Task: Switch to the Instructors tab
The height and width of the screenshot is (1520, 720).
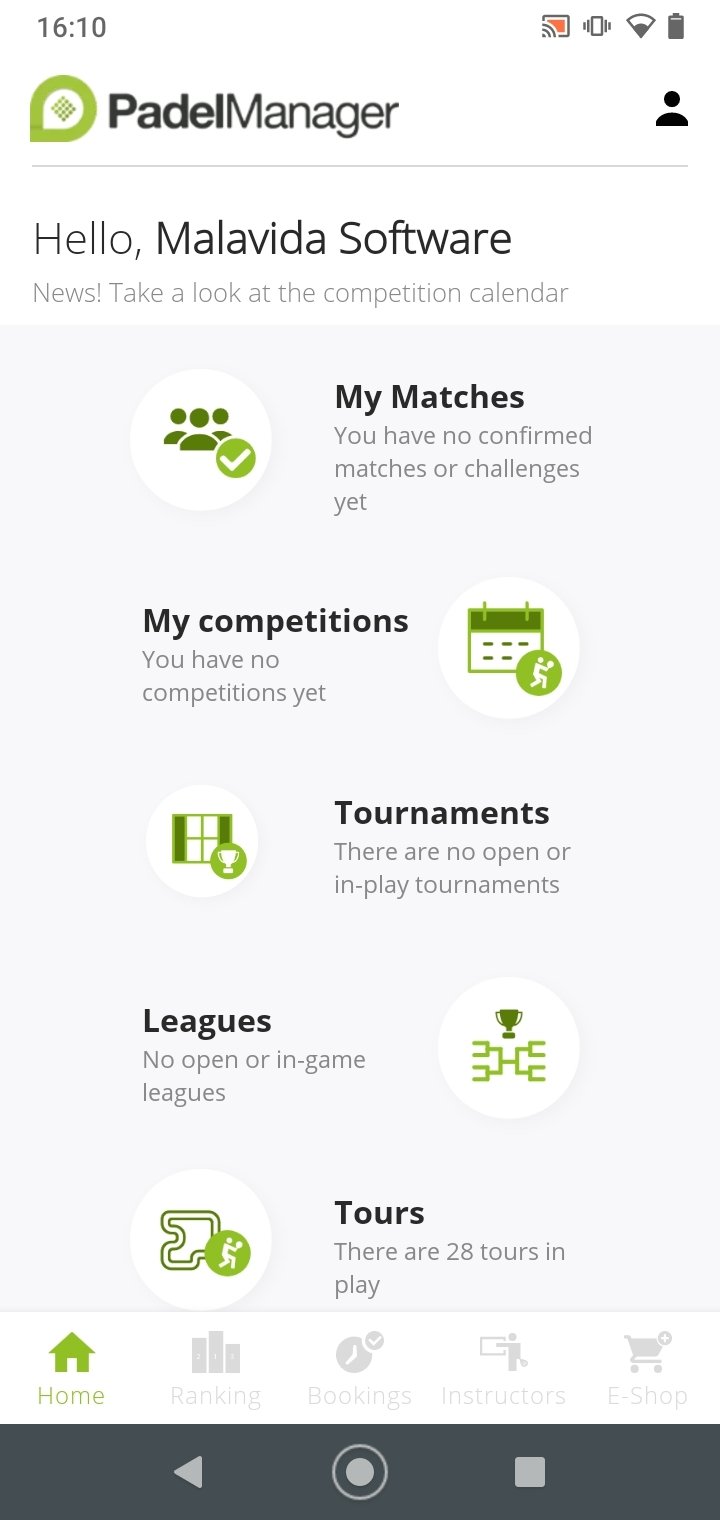Action: [x=503, y=1368]
